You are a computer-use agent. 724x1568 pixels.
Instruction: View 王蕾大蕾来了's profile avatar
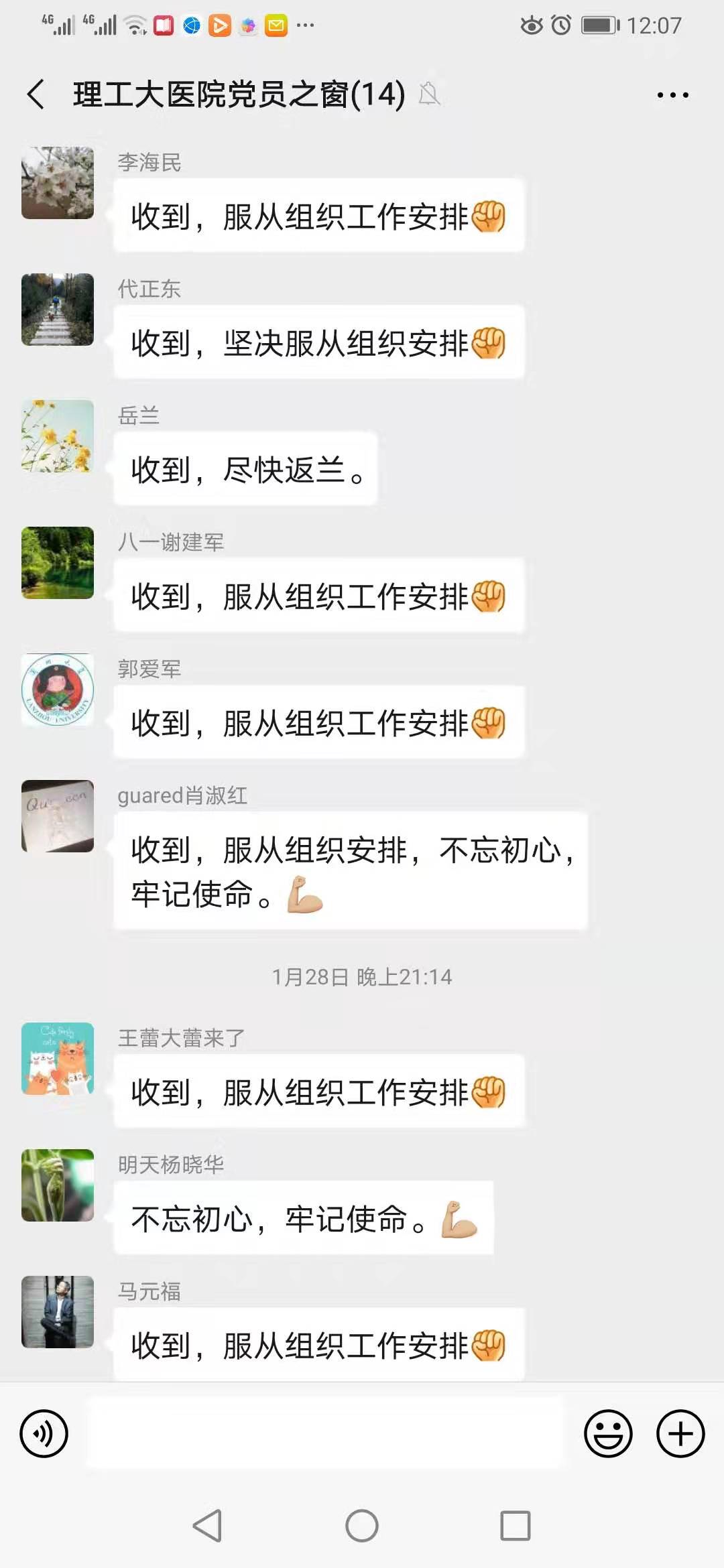coord(58,1059)
